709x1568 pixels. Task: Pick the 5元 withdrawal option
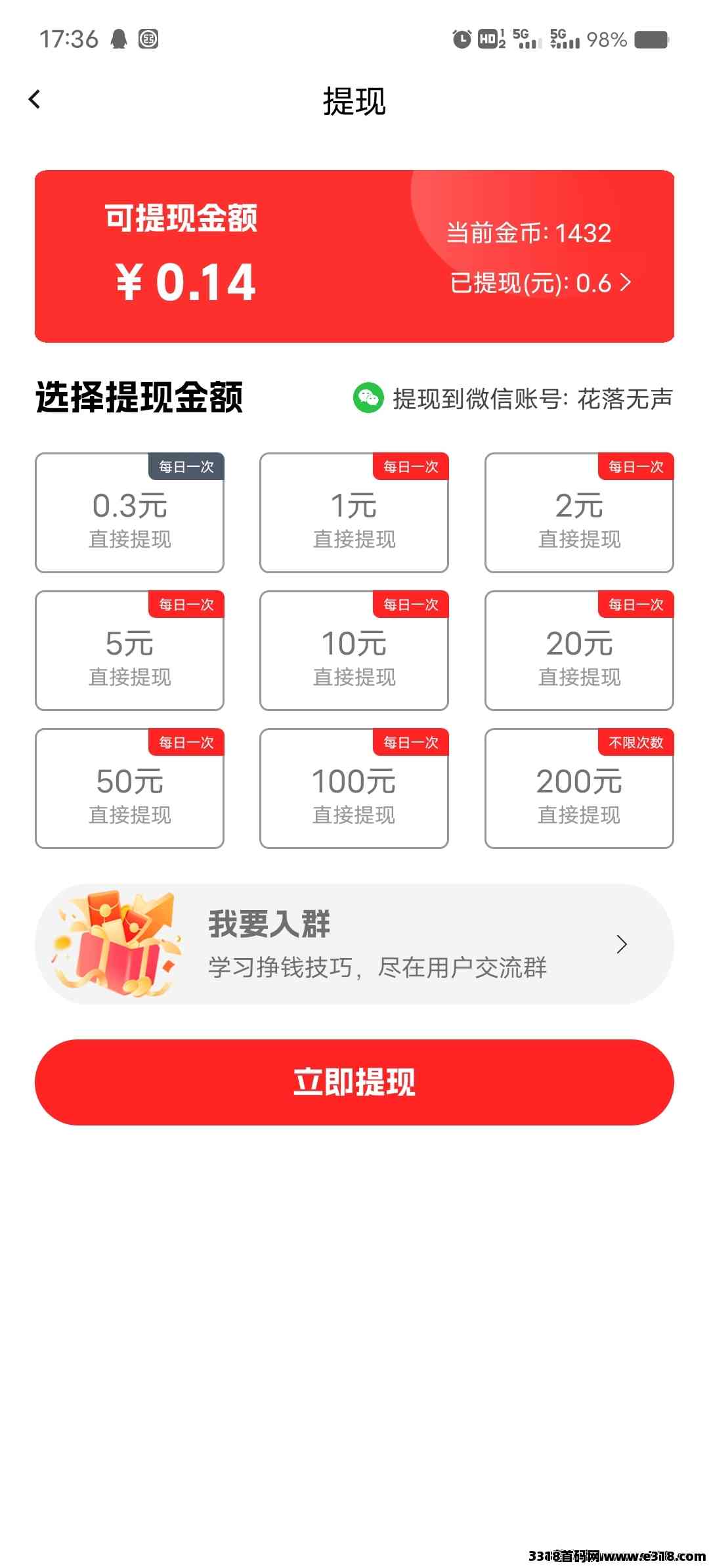129,651
